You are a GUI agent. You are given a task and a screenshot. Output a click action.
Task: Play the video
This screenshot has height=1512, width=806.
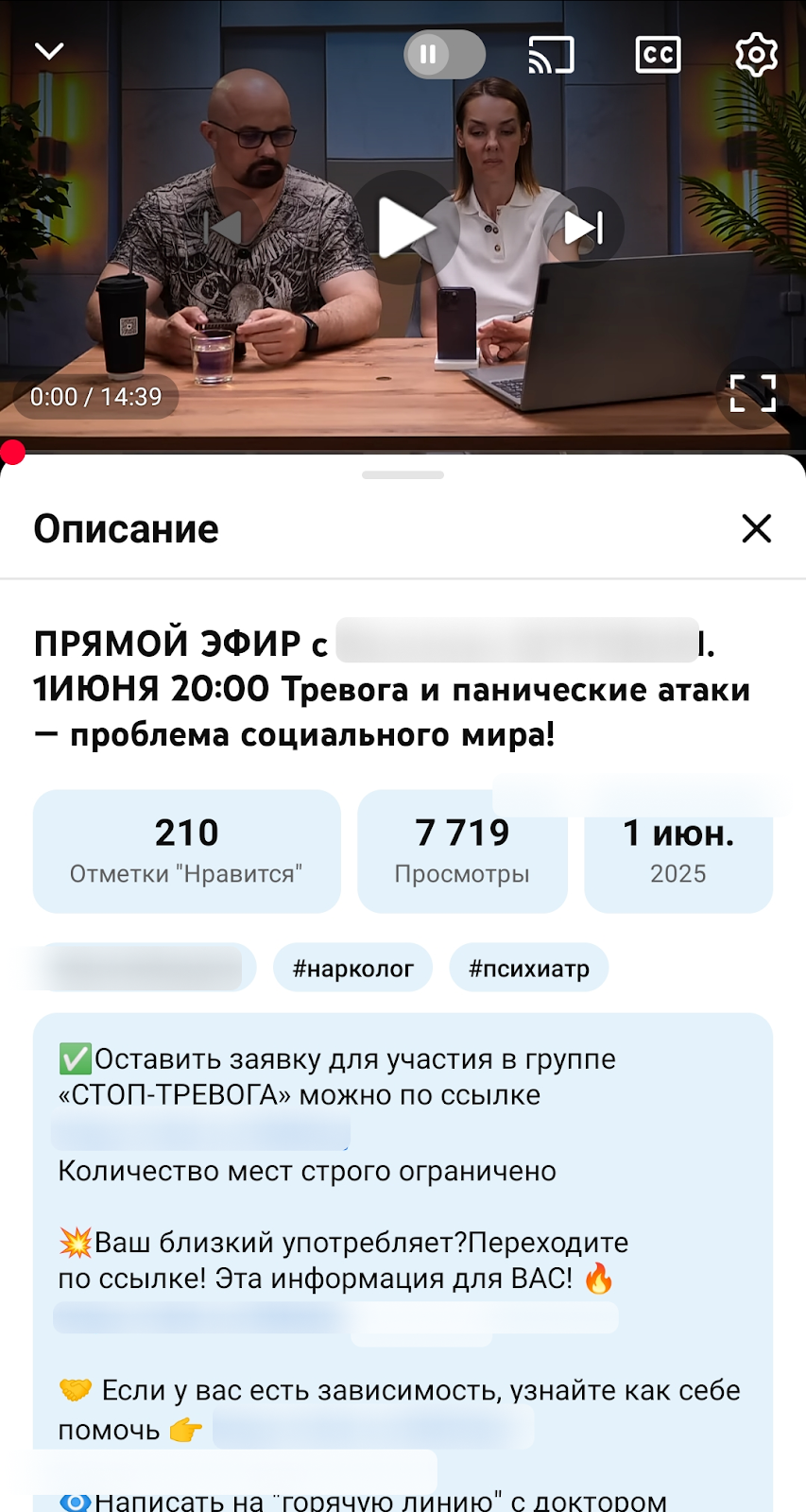(404, 228)
